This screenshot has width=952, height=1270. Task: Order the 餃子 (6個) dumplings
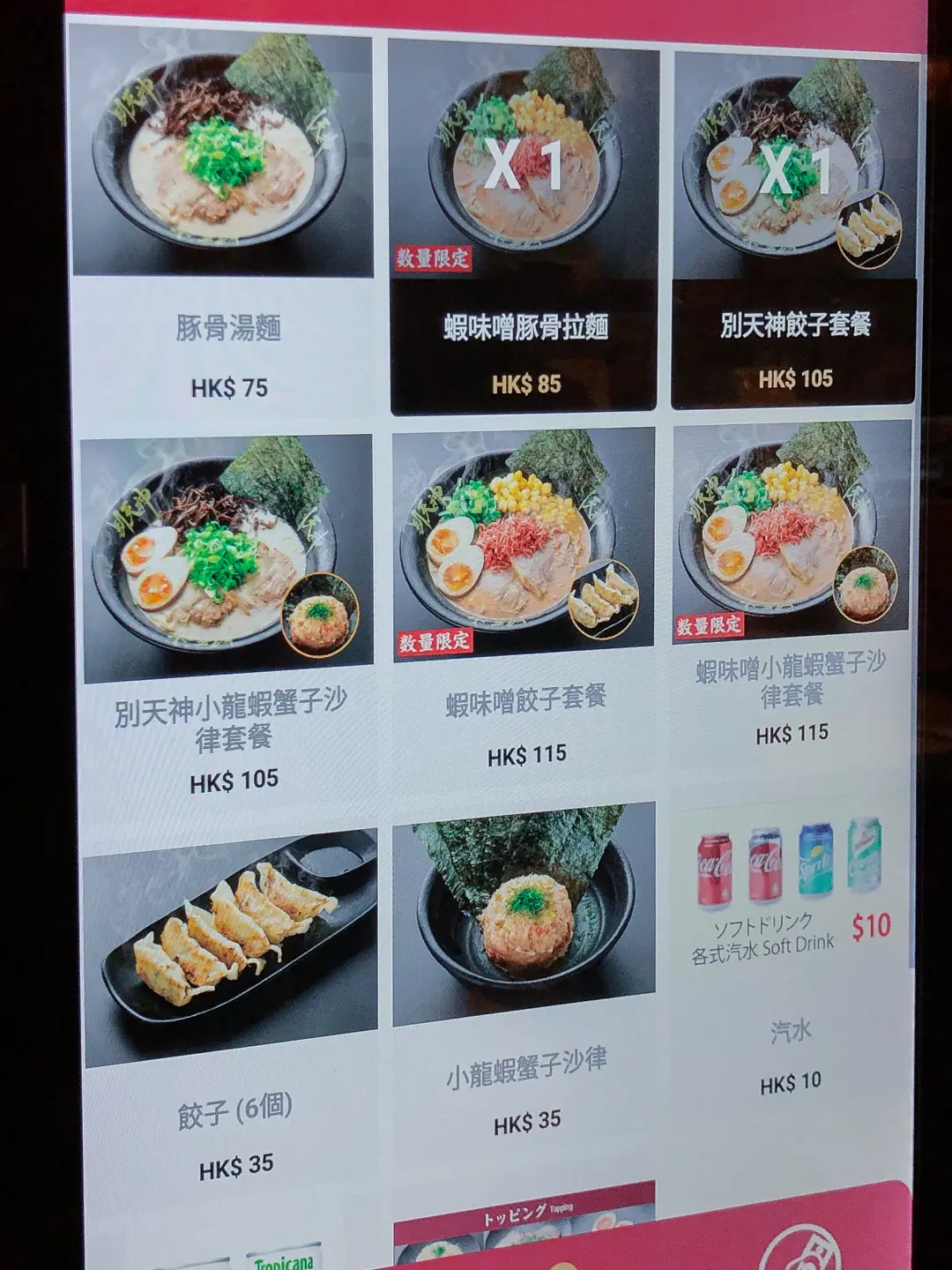coord(232,1005)
